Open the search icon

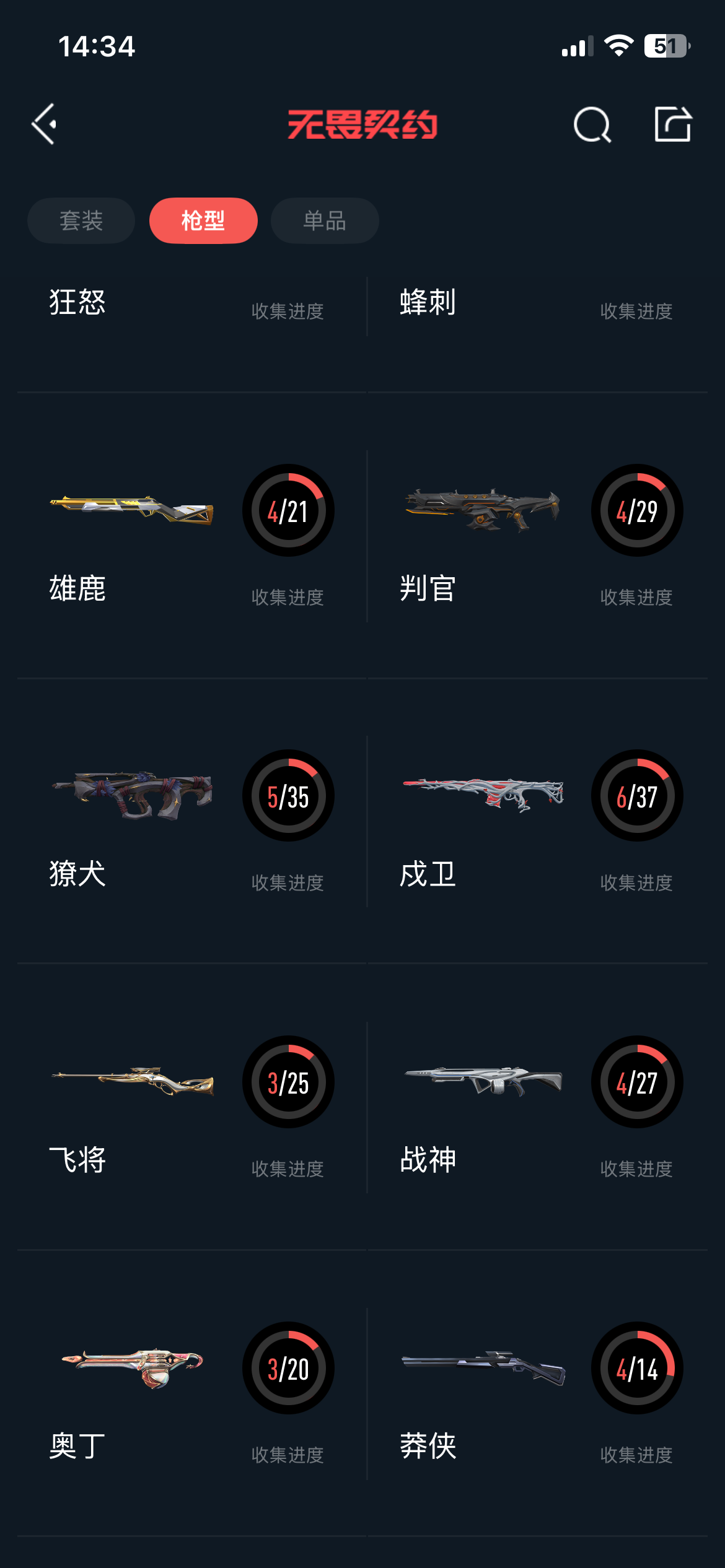(x=592, y=124)
